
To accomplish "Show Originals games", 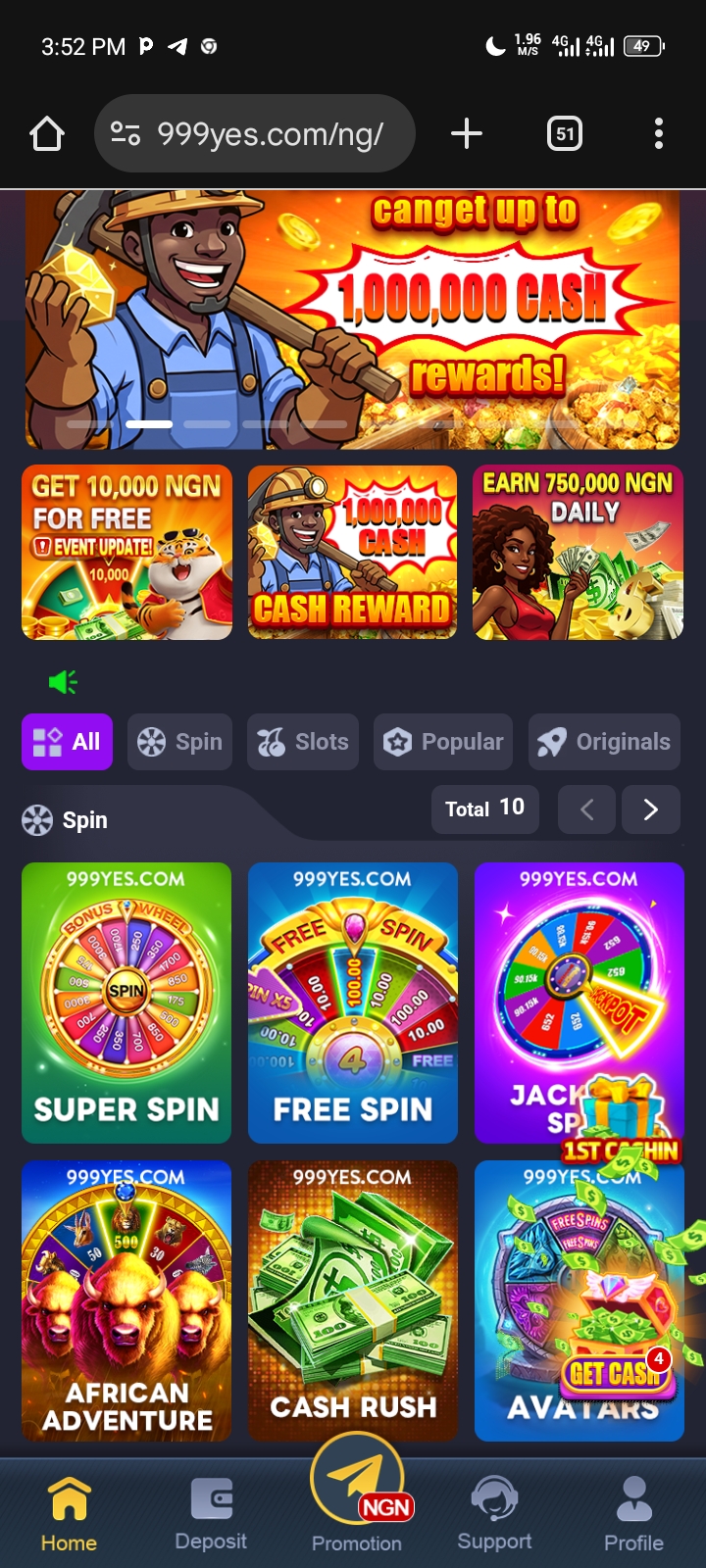I will coord(604,742).
